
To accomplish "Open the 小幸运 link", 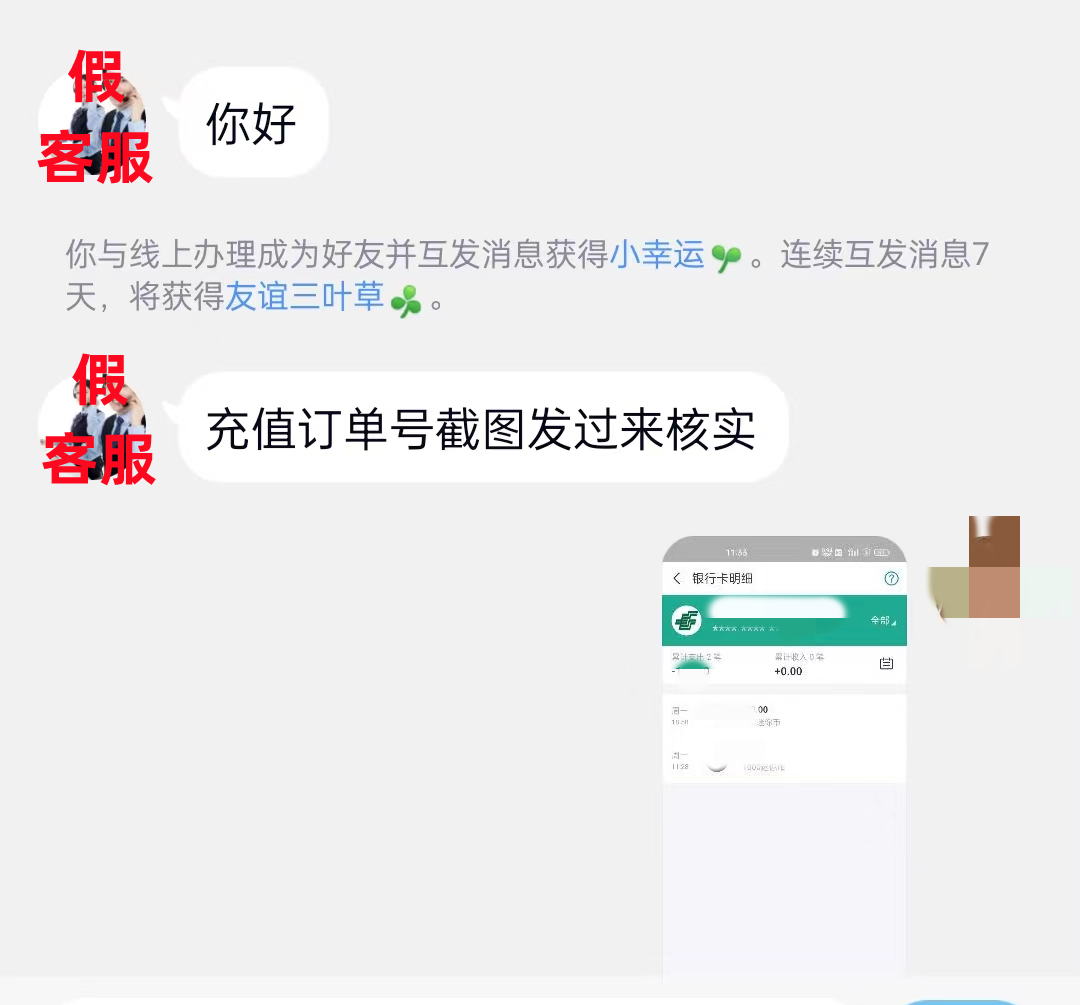I will click(657, 255).
